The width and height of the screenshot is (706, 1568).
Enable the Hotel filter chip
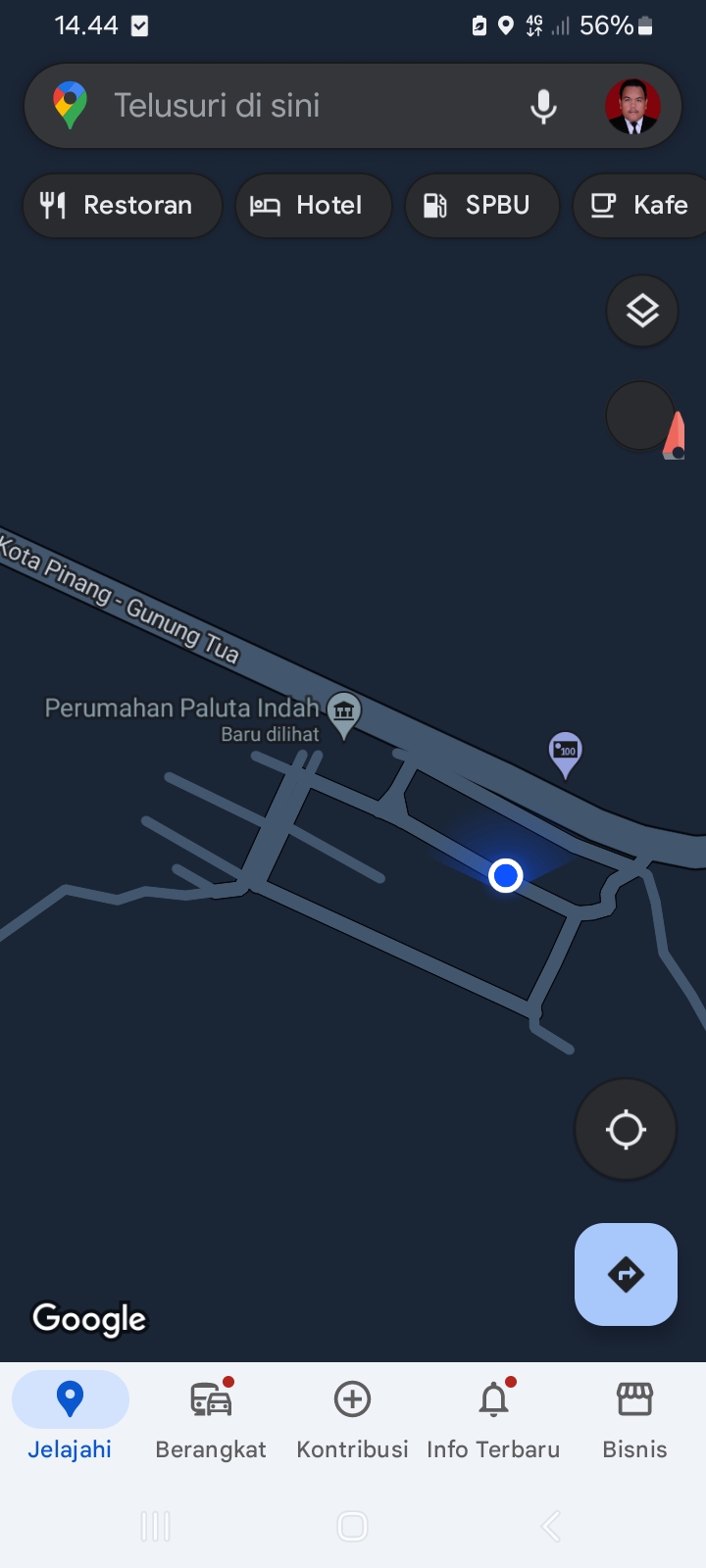313,206
